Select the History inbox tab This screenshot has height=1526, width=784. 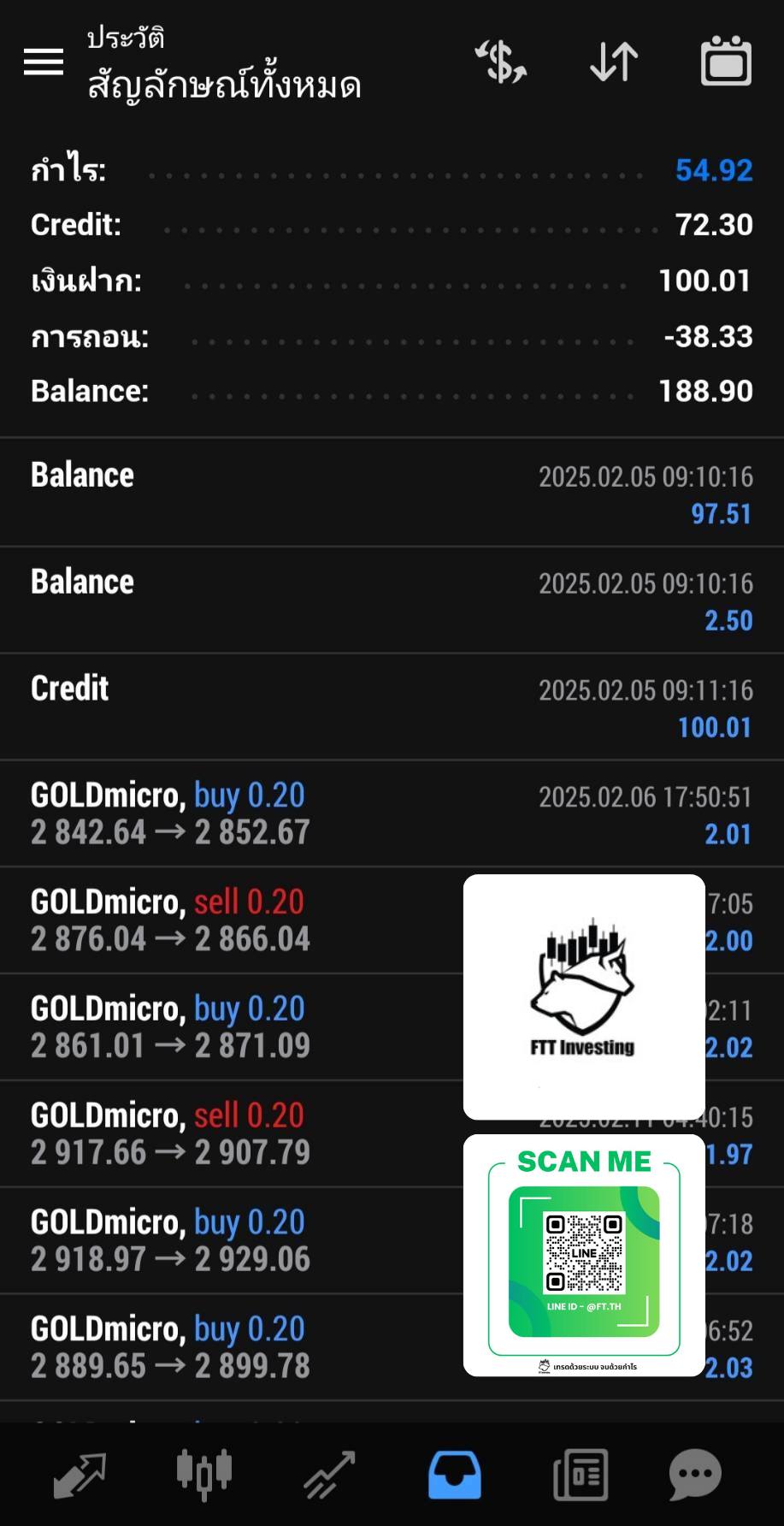454,1475
